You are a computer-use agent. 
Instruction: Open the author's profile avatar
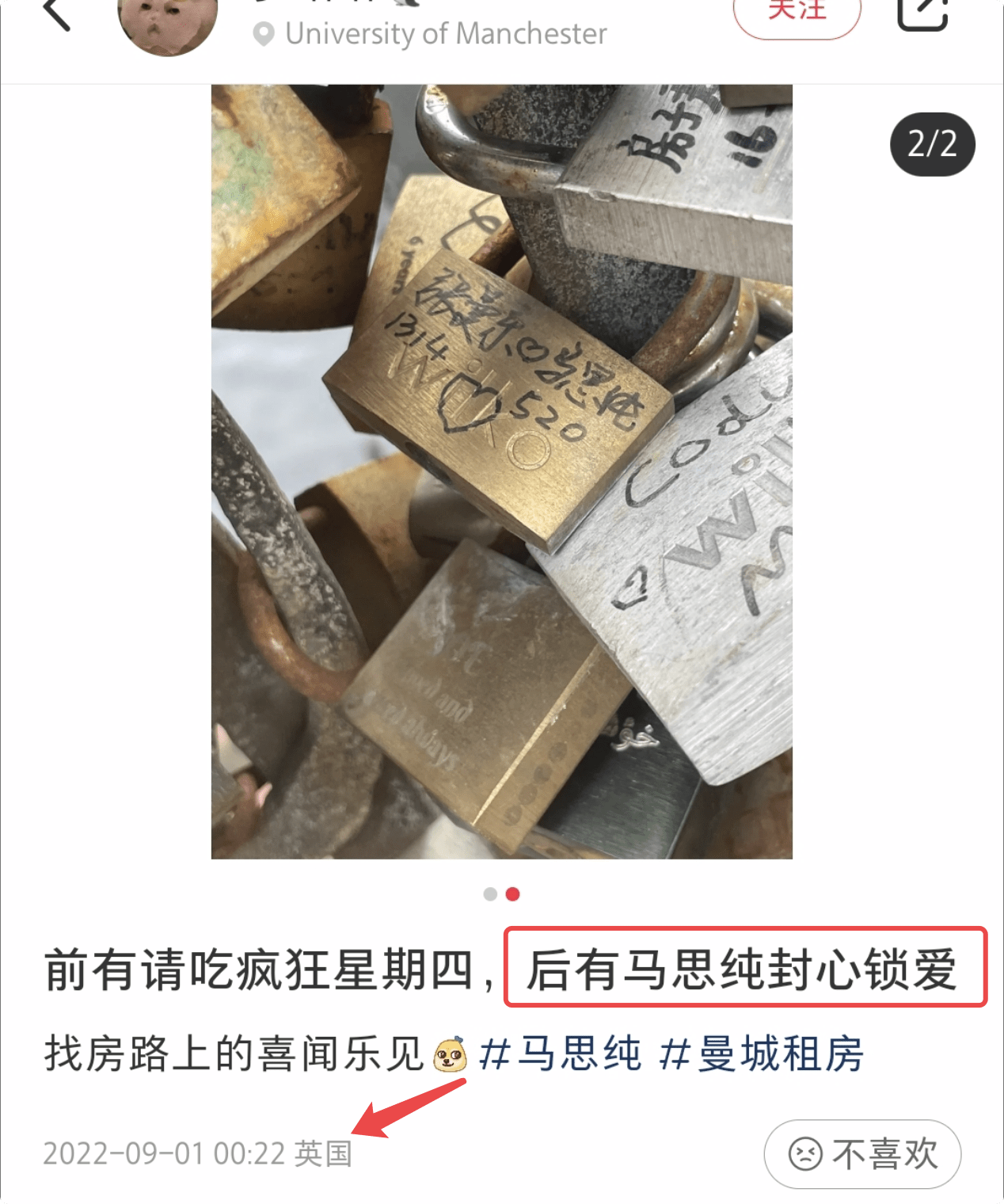(x=167, y=22)
